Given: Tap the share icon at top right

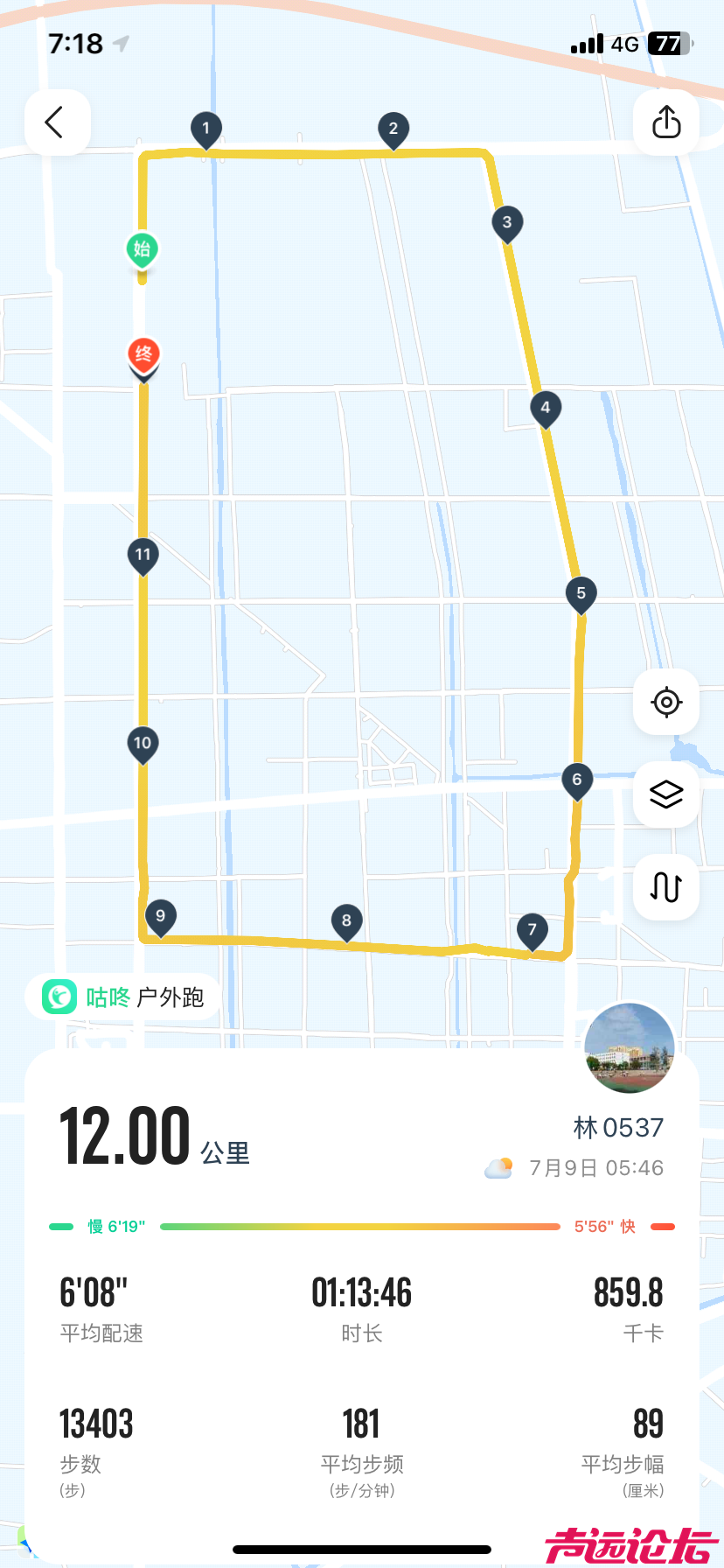Looking at the screenshot, I should click(666, 122).
